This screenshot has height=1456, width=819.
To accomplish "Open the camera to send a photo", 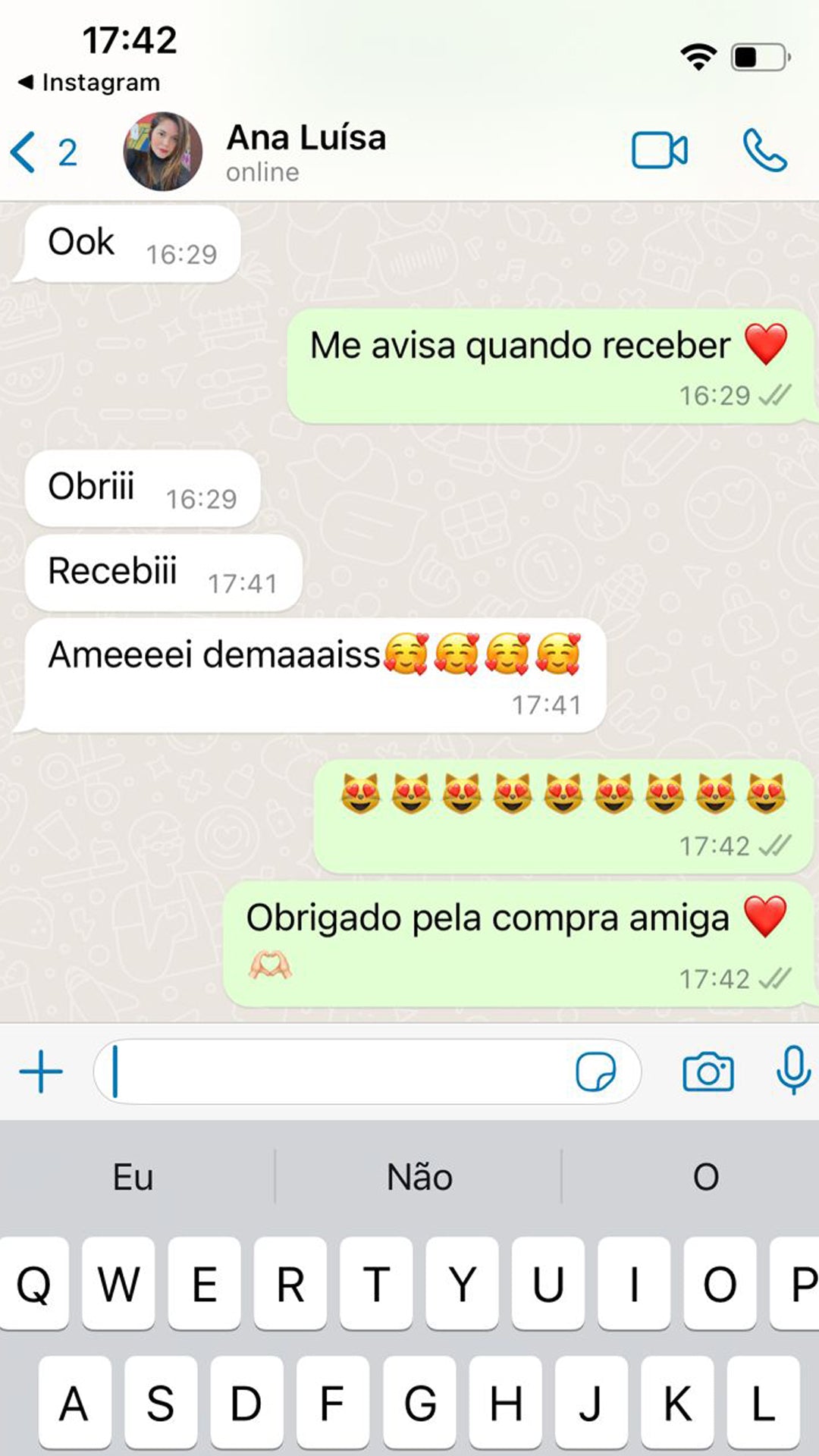I will coord(708,1072).
